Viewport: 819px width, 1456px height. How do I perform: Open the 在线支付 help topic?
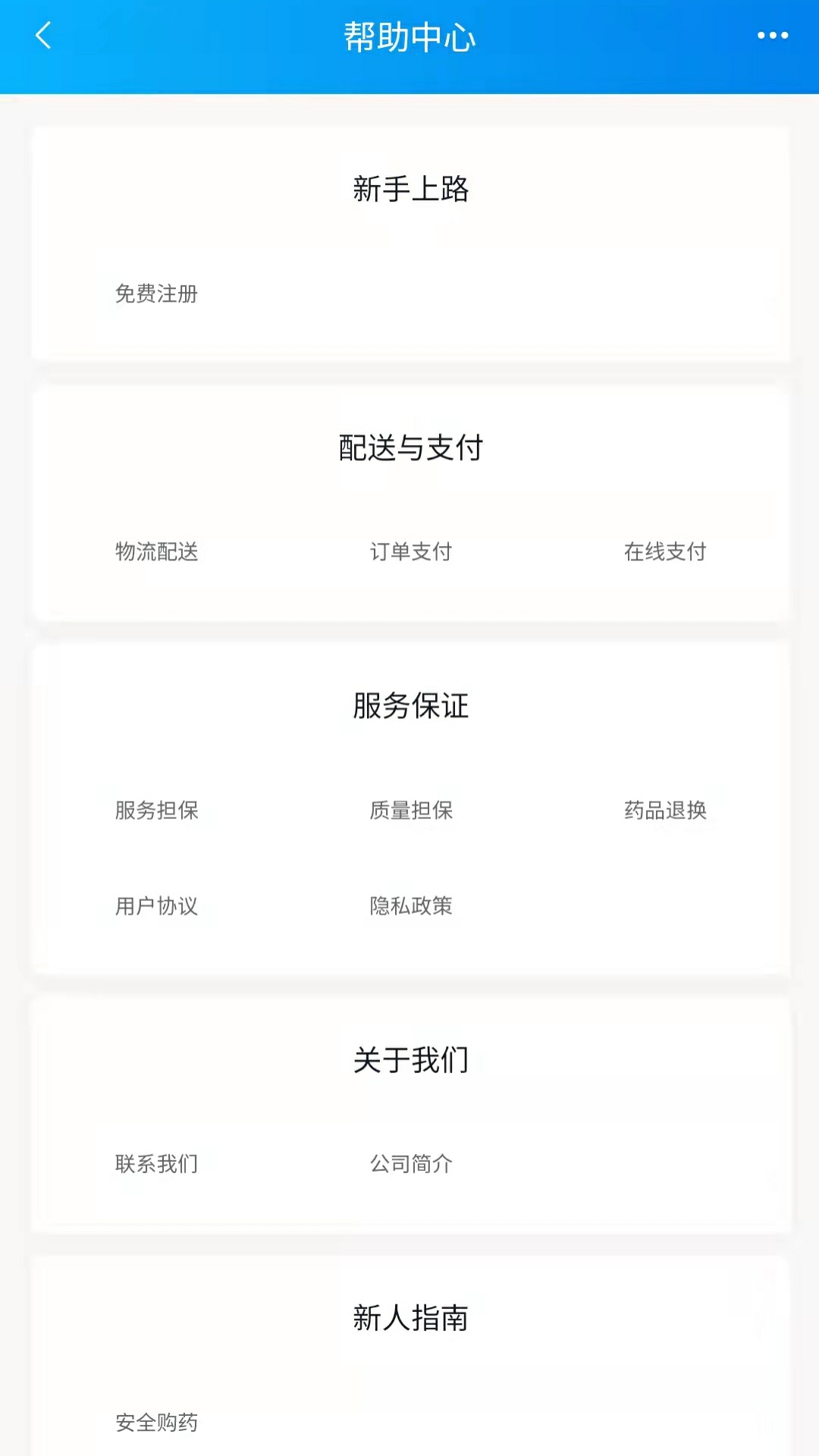pyautogui.click(x=666, y=552)
